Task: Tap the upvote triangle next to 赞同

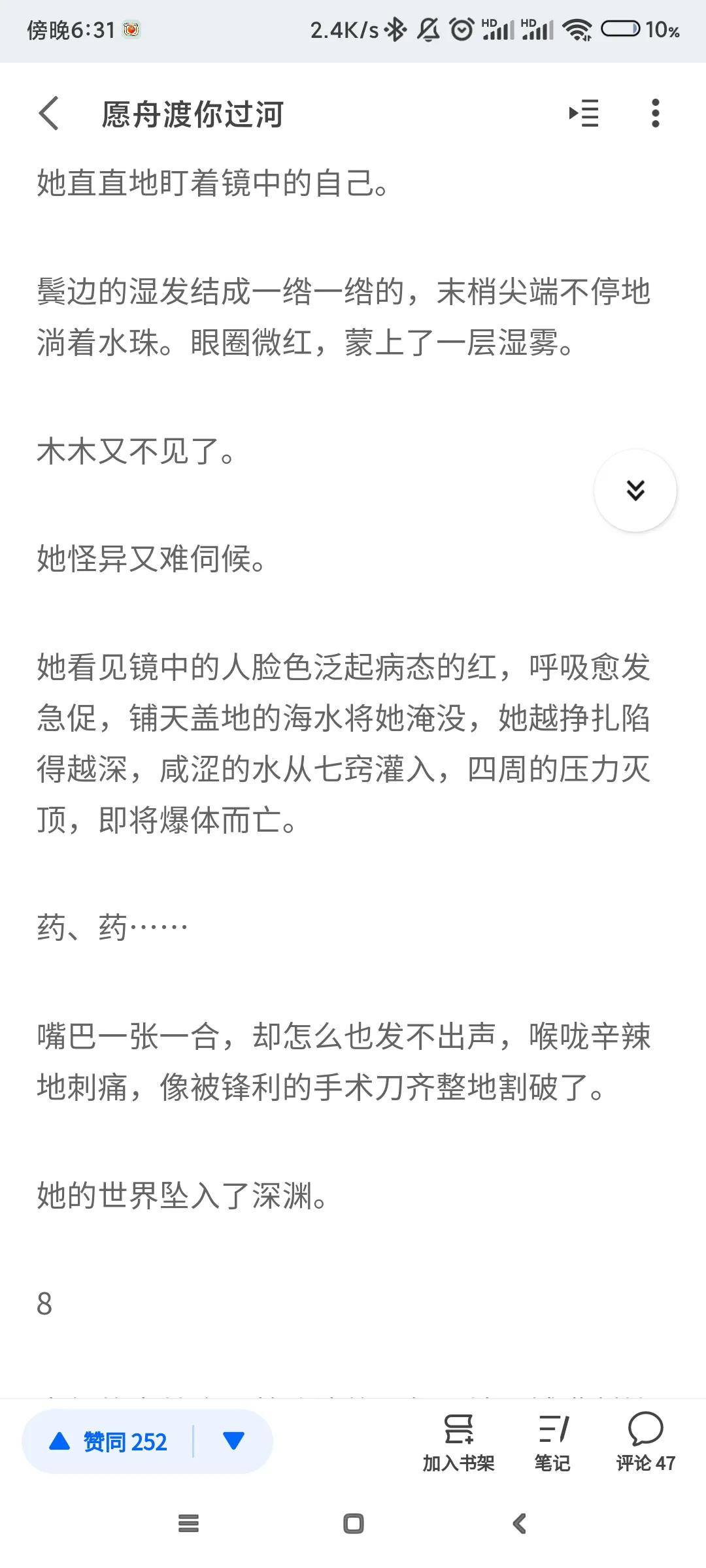Action: (x=60, y=1442)
